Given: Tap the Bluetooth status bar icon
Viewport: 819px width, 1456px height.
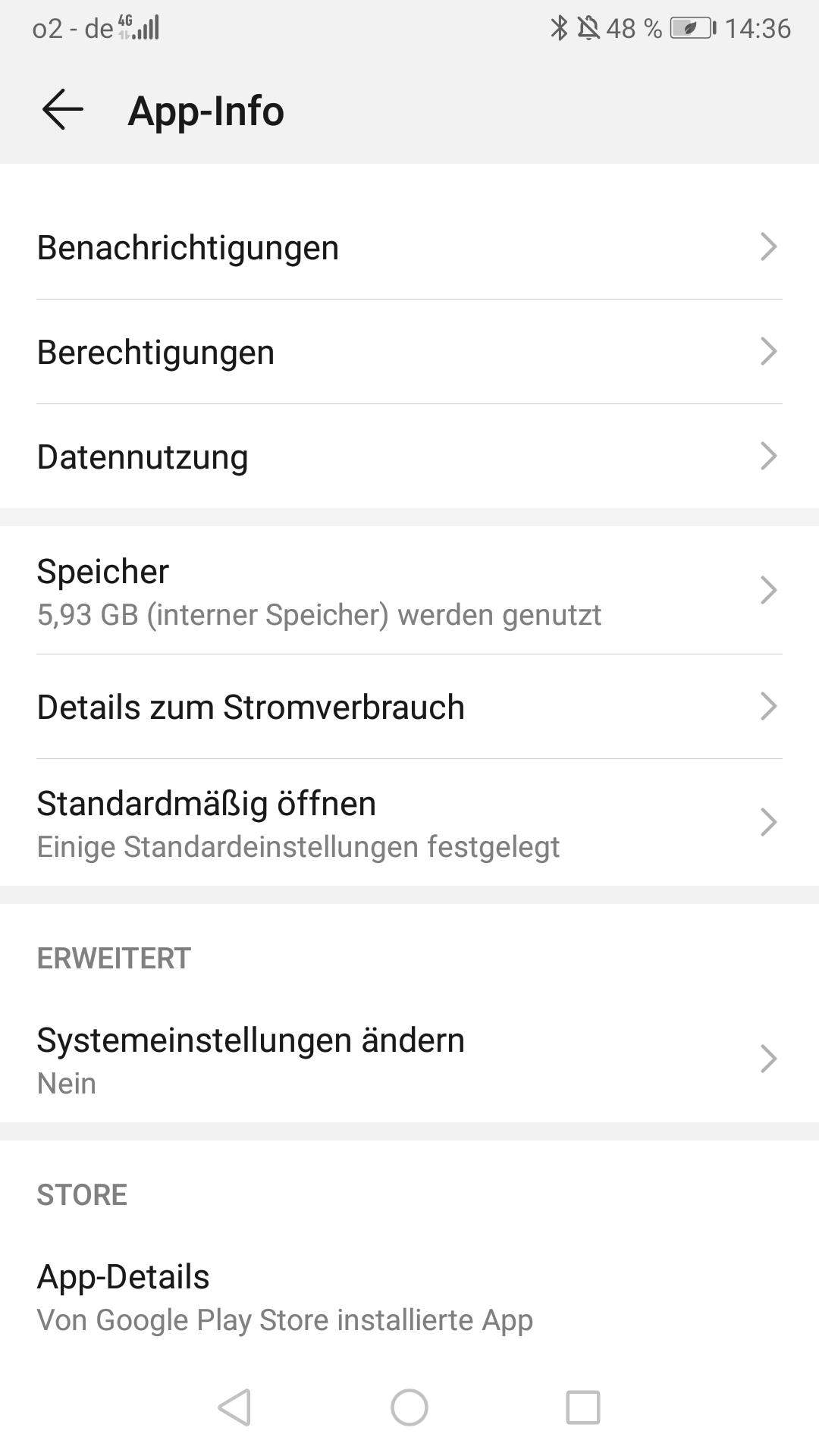Looking at the screenshot, I should 560,27.
